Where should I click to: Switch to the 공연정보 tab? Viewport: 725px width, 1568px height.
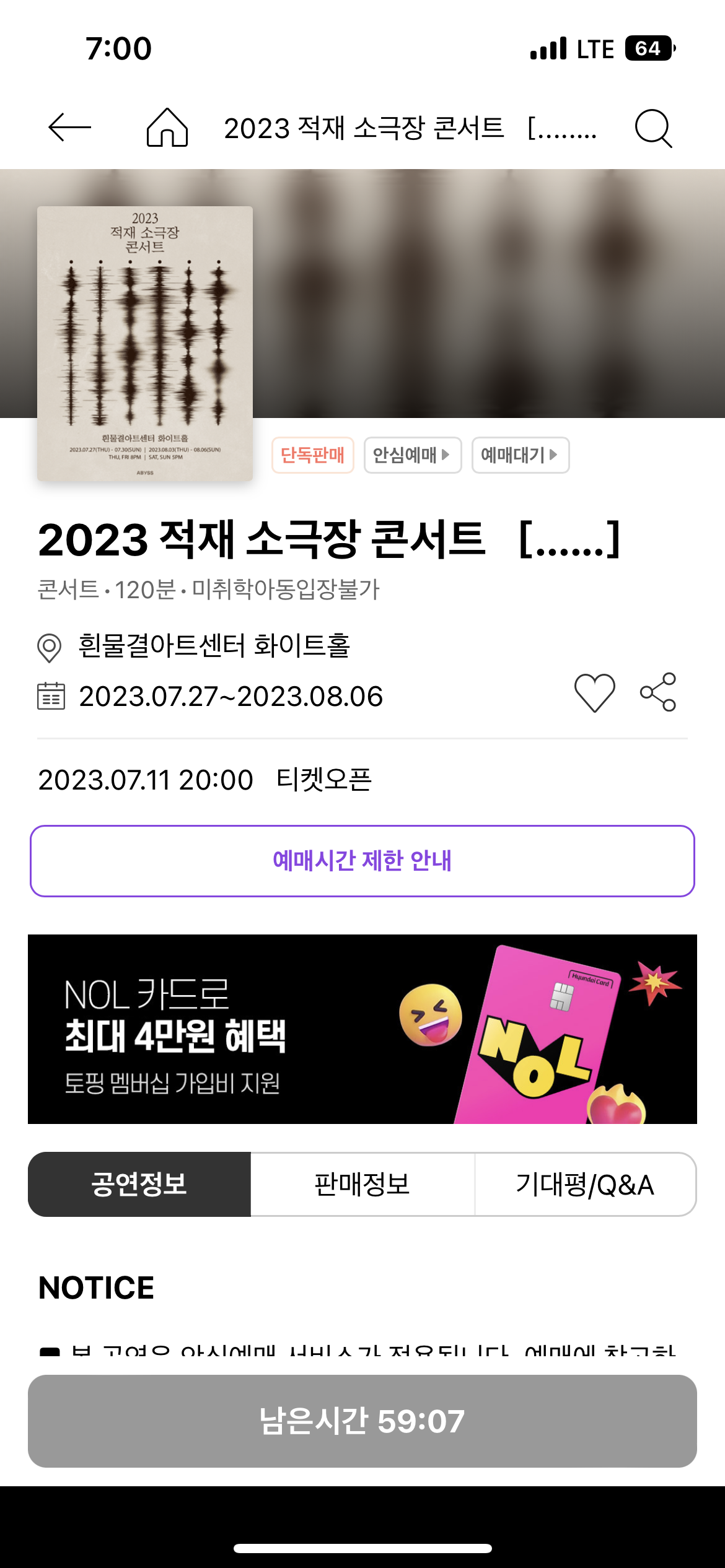pyautogui.click(x=139, y=1184)
